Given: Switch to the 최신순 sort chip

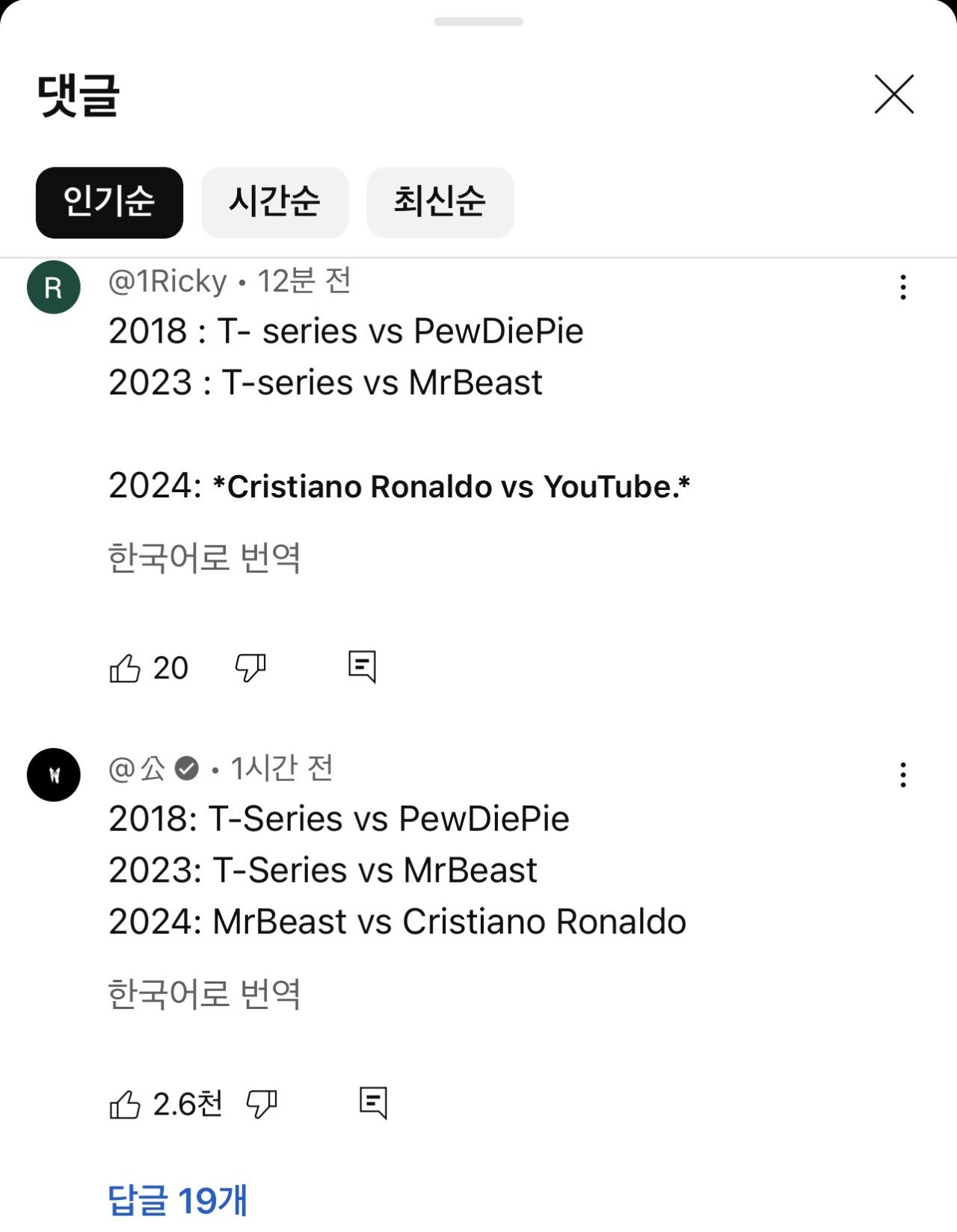Looking at the screenshot, I should (440, 202).
